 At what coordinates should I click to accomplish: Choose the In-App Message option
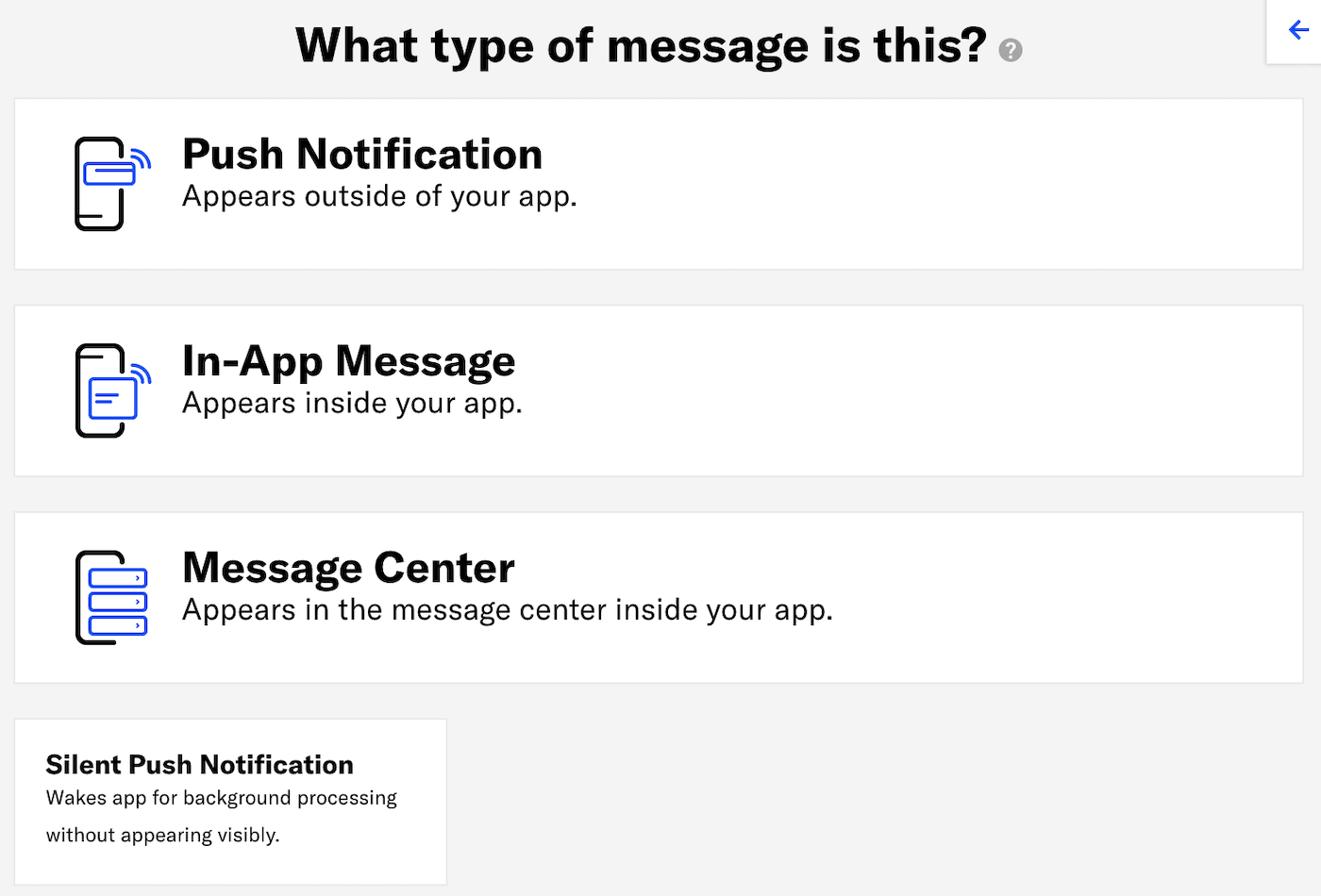(658, 390)
